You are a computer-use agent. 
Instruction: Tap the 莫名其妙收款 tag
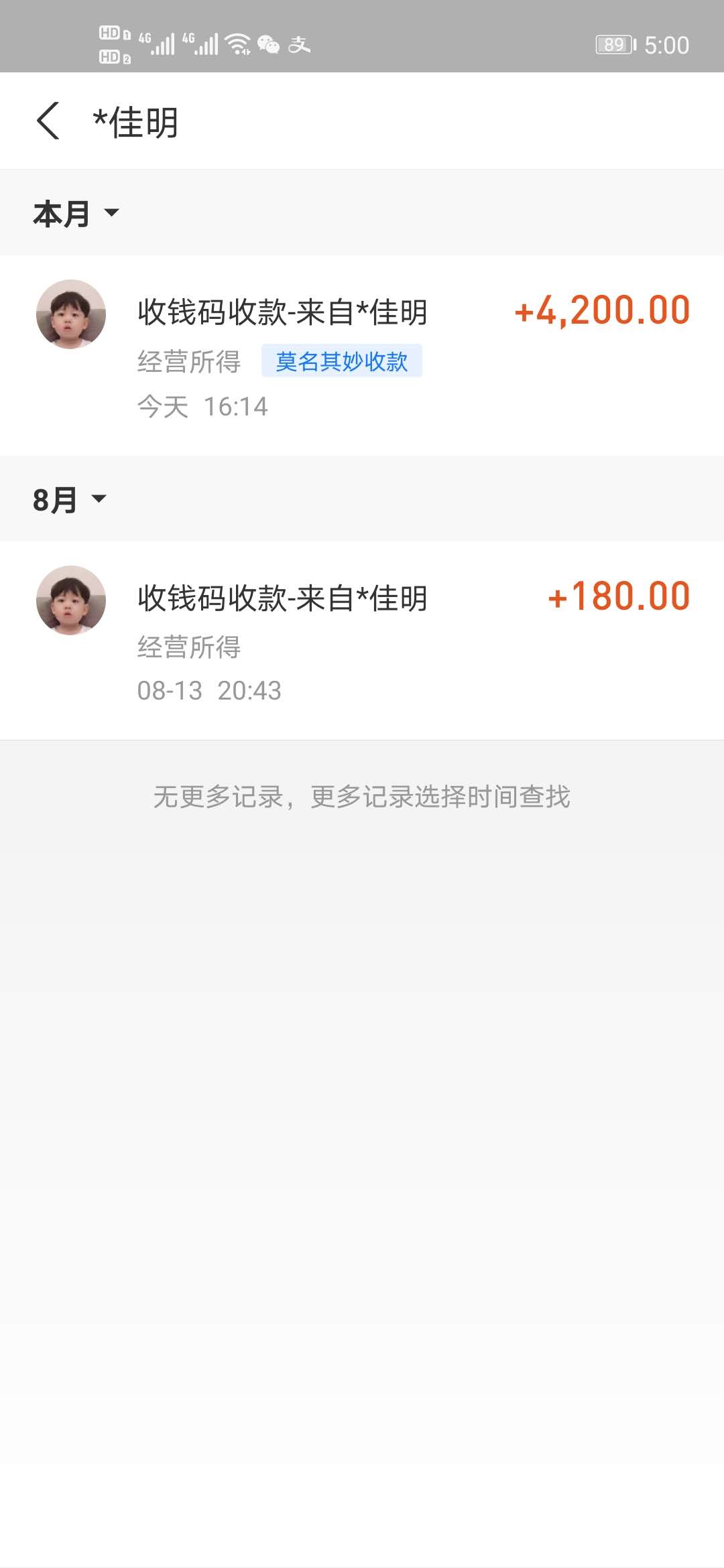click(x=341, y=362)
